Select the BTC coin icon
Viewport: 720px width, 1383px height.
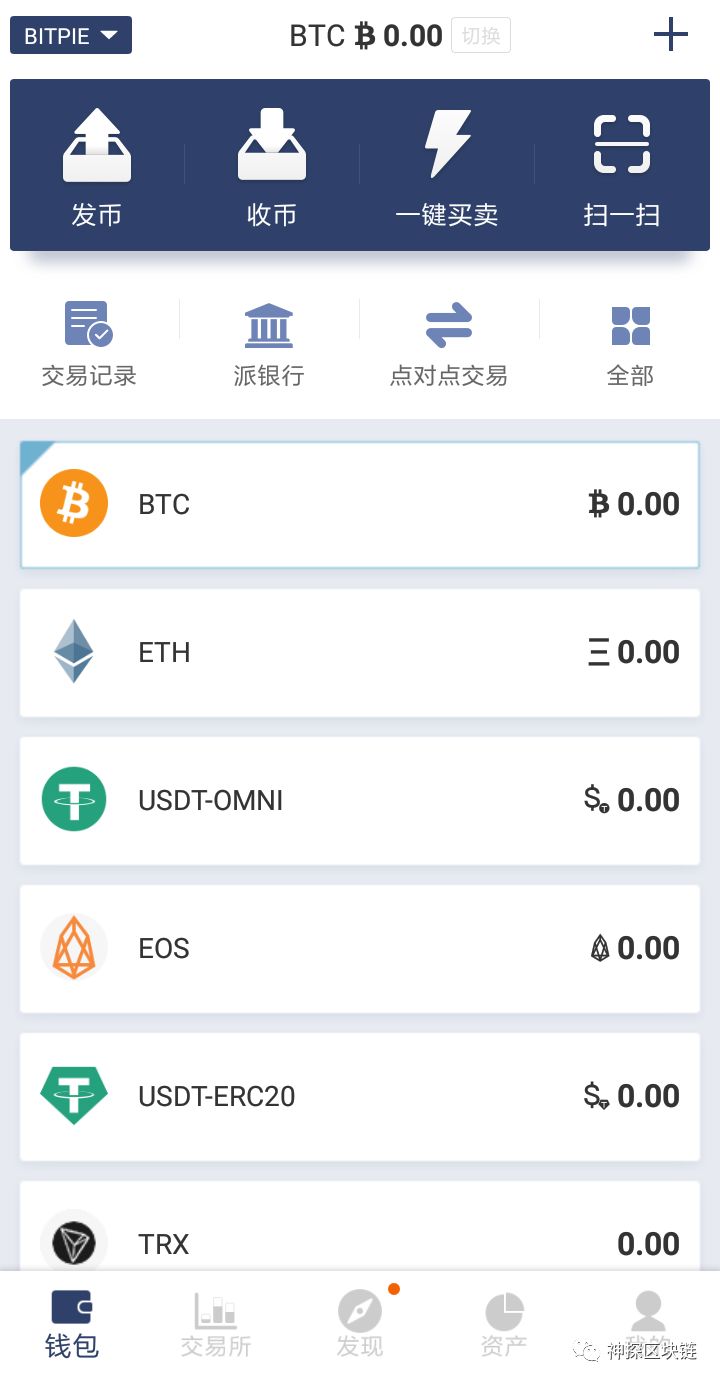[x=73, y=503]
